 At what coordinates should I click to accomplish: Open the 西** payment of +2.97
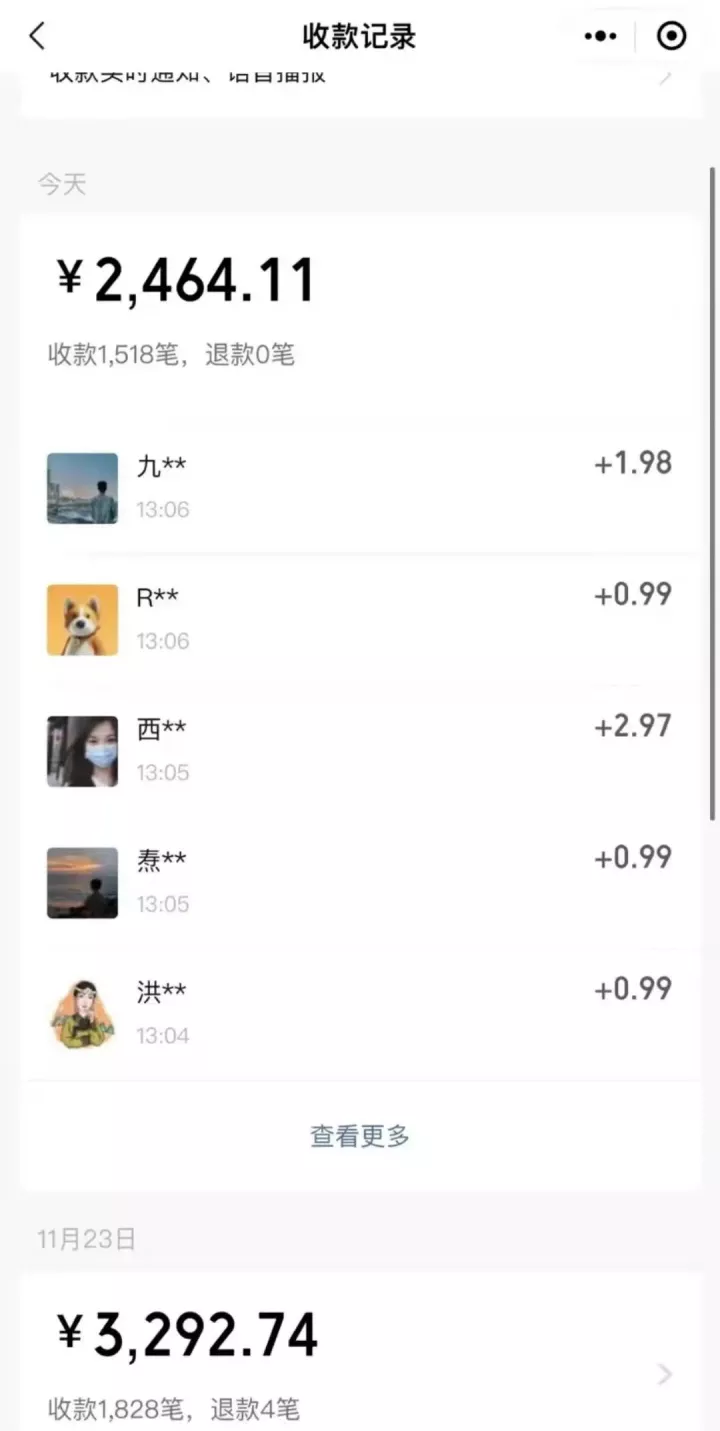coord(360,750)
